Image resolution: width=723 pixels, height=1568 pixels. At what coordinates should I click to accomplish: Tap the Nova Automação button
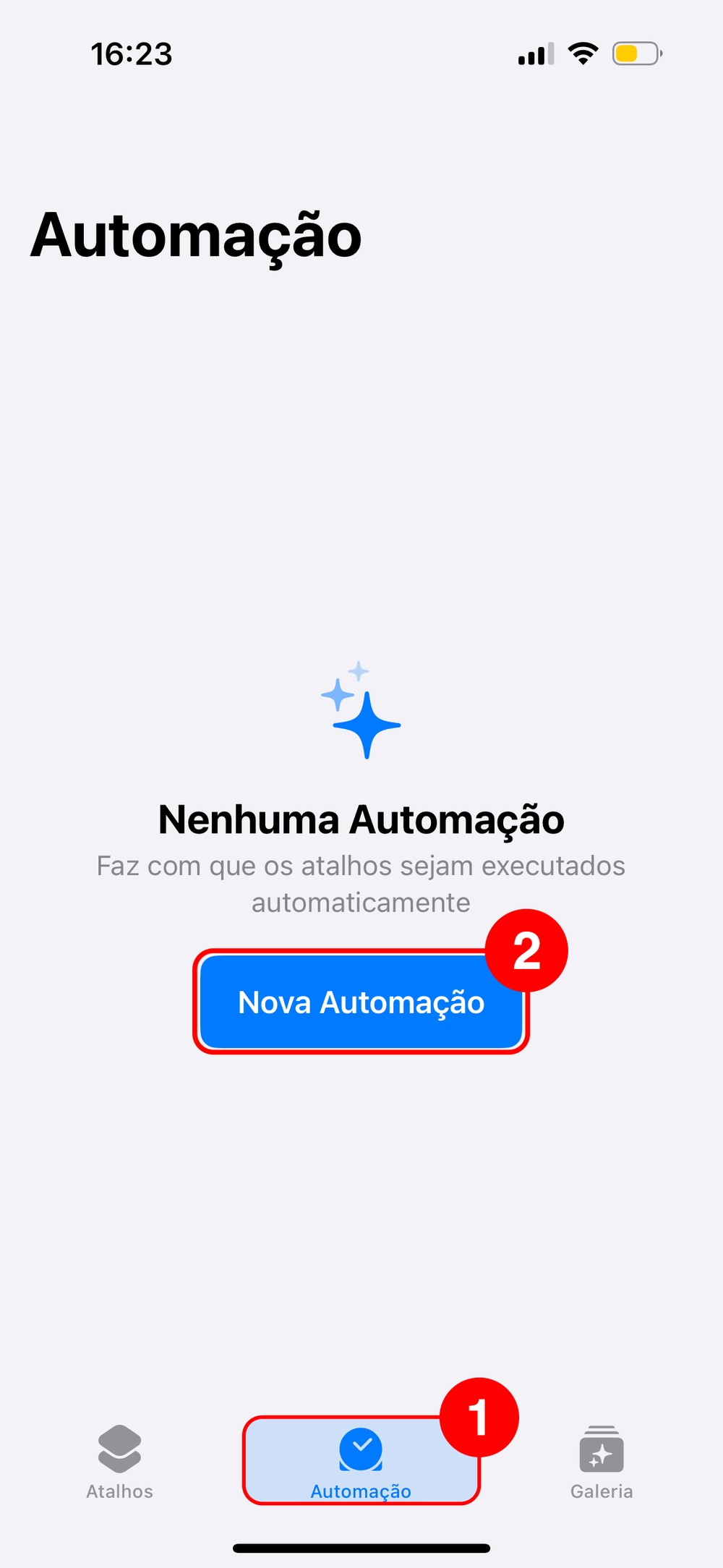pos(361,1002)
